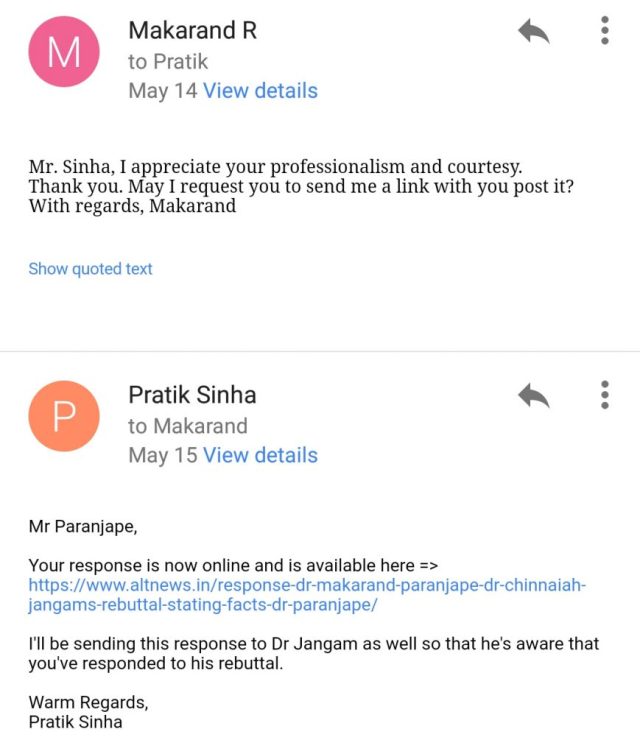Open Makarand R's sender avatar

coord(65,52)
